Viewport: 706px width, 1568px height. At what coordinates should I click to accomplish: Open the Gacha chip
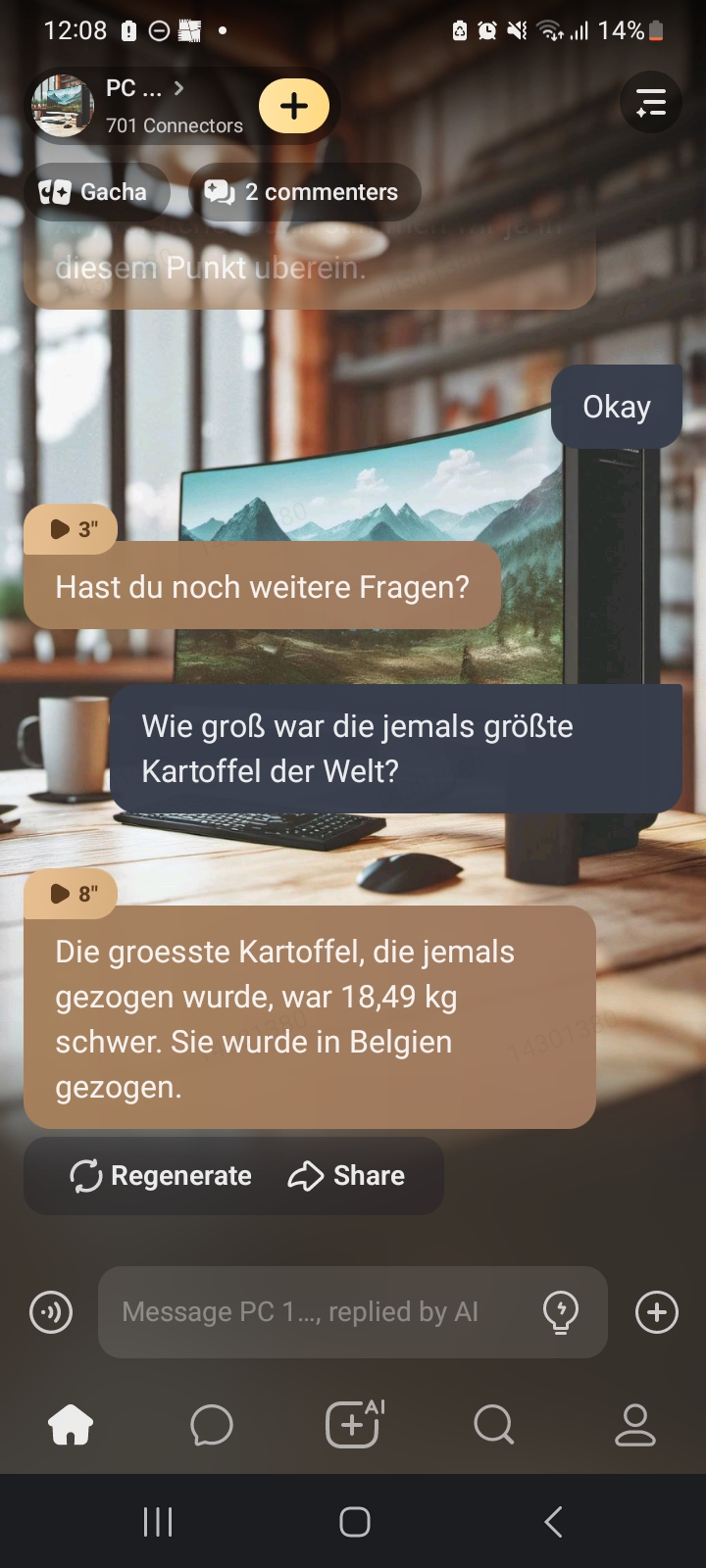pos(94,192)
